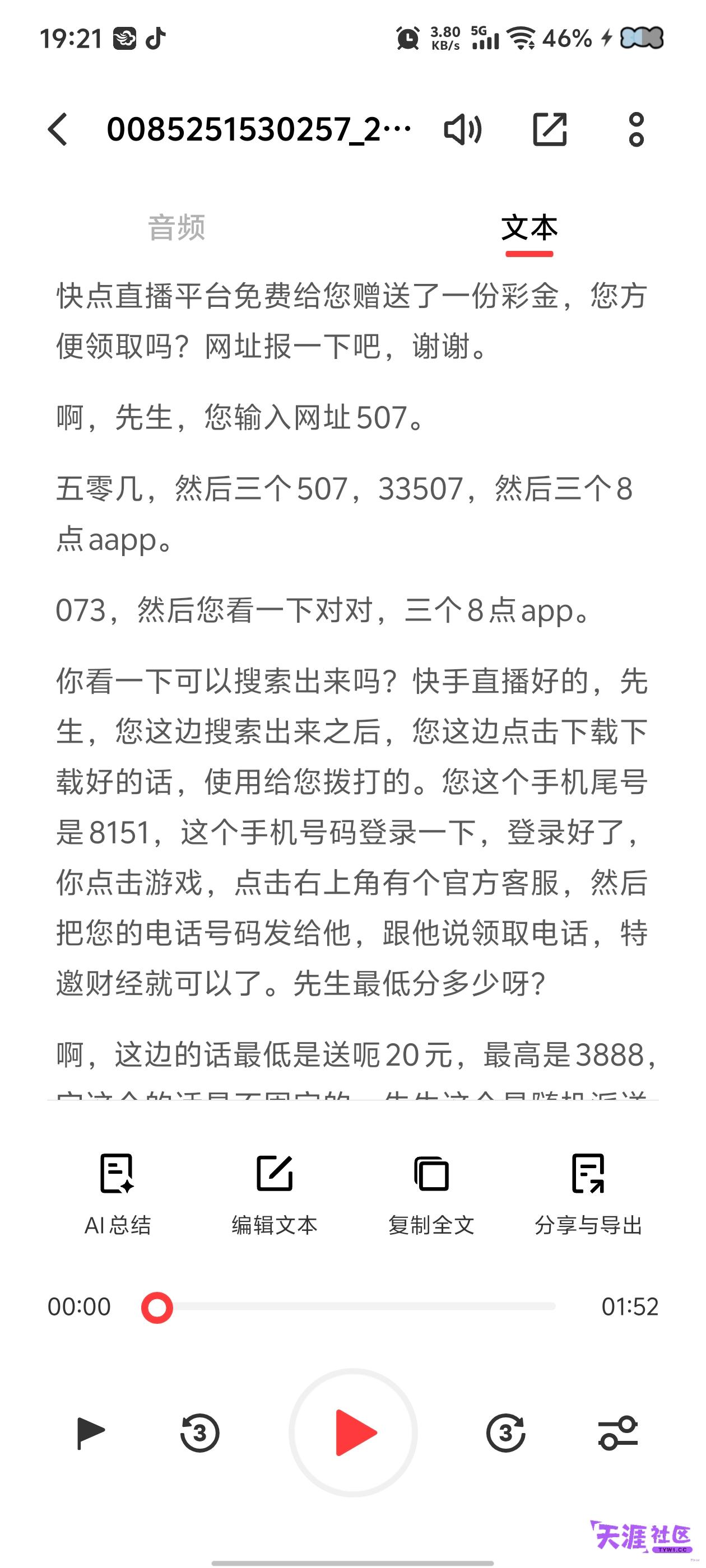Open the three-dot overflow menu
Viewport: 706px width, 1568px height.
pyautogui.click(x=636, y=130)
